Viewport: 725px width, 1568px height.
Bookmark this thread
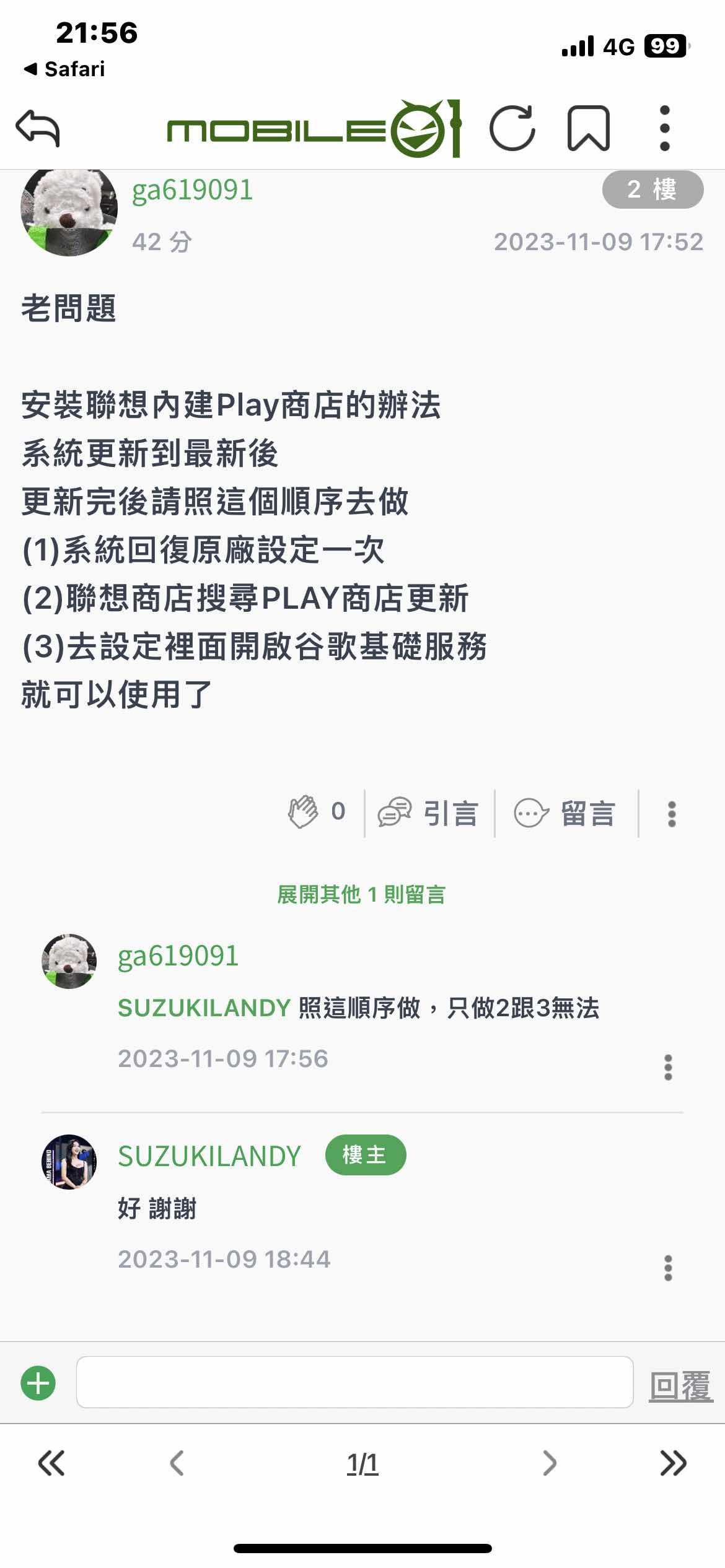pyautogui.click(x=588, y=128)
